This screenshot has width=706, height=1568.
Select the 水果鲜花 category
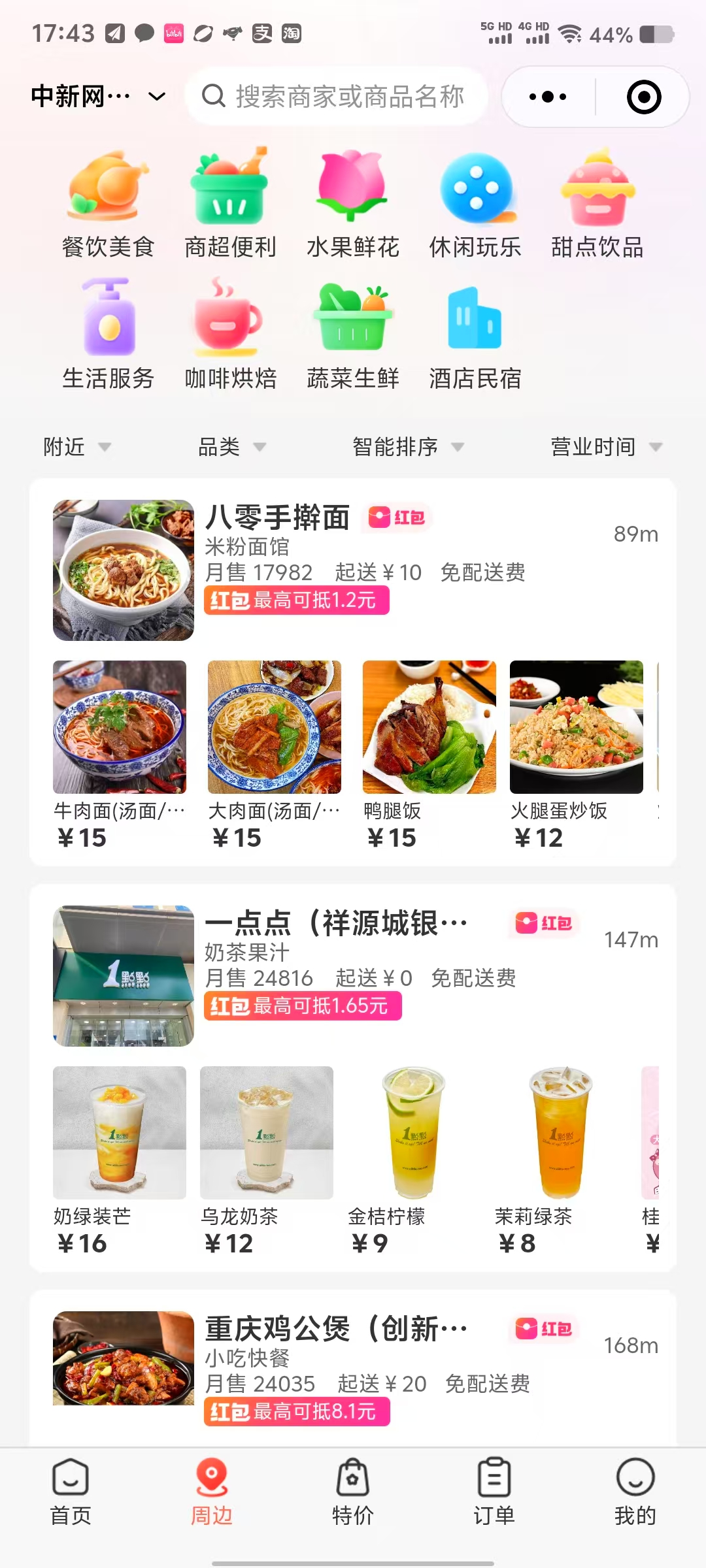pos(352,204)
